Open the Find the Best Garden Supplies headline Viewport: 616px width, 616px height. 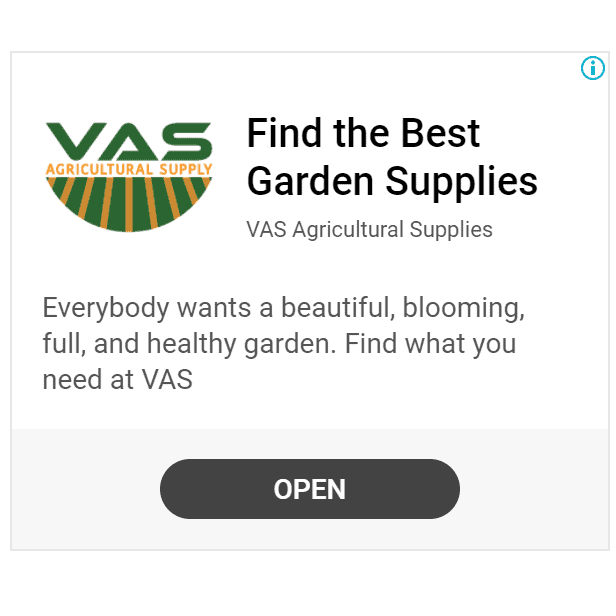click(391, 157)
